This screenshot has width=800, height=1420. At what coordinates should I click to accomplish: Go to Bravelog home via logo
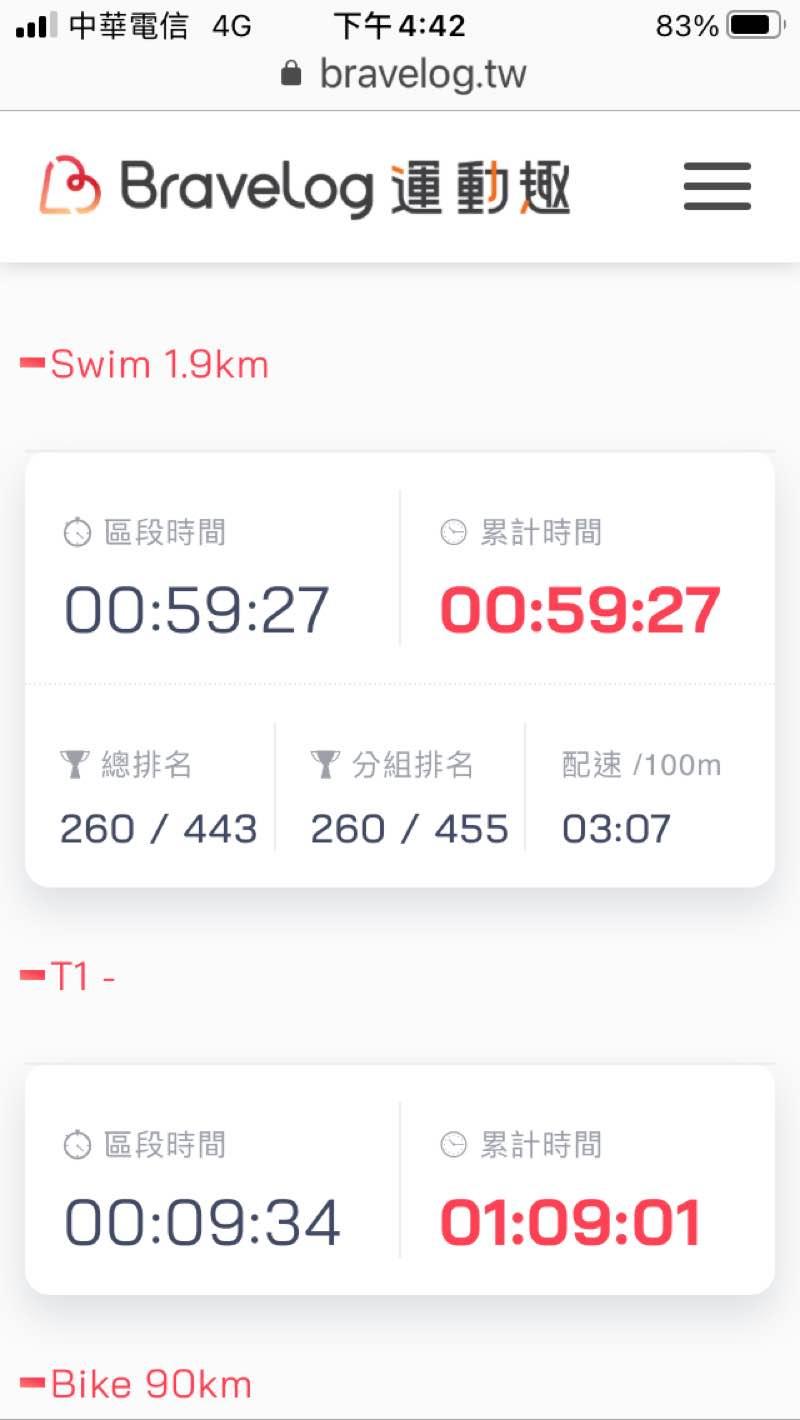pyautogui.click(x=305, y=187)
